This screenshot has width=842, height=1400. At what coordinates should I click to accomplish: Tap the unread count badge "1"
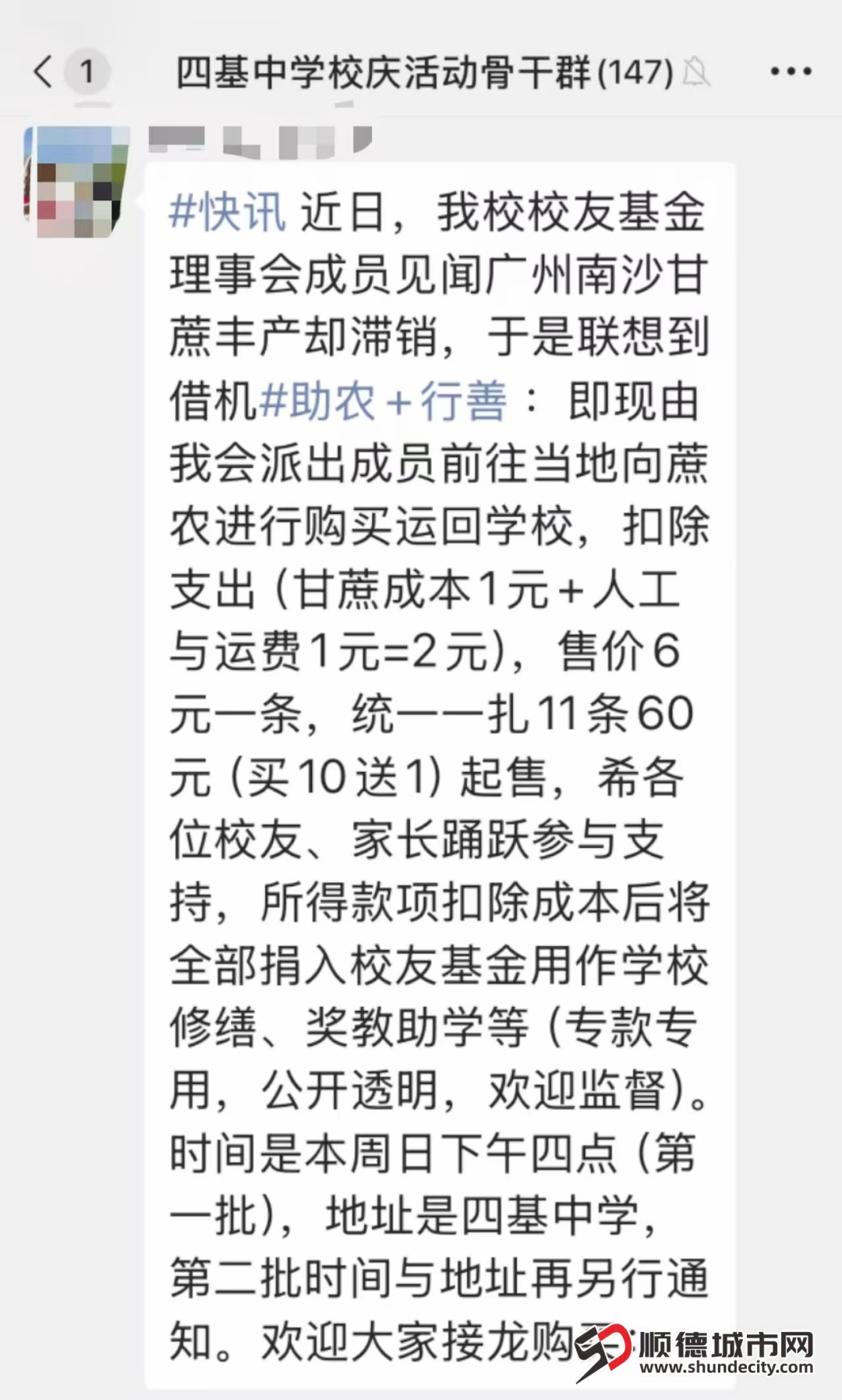coord(88,72)
